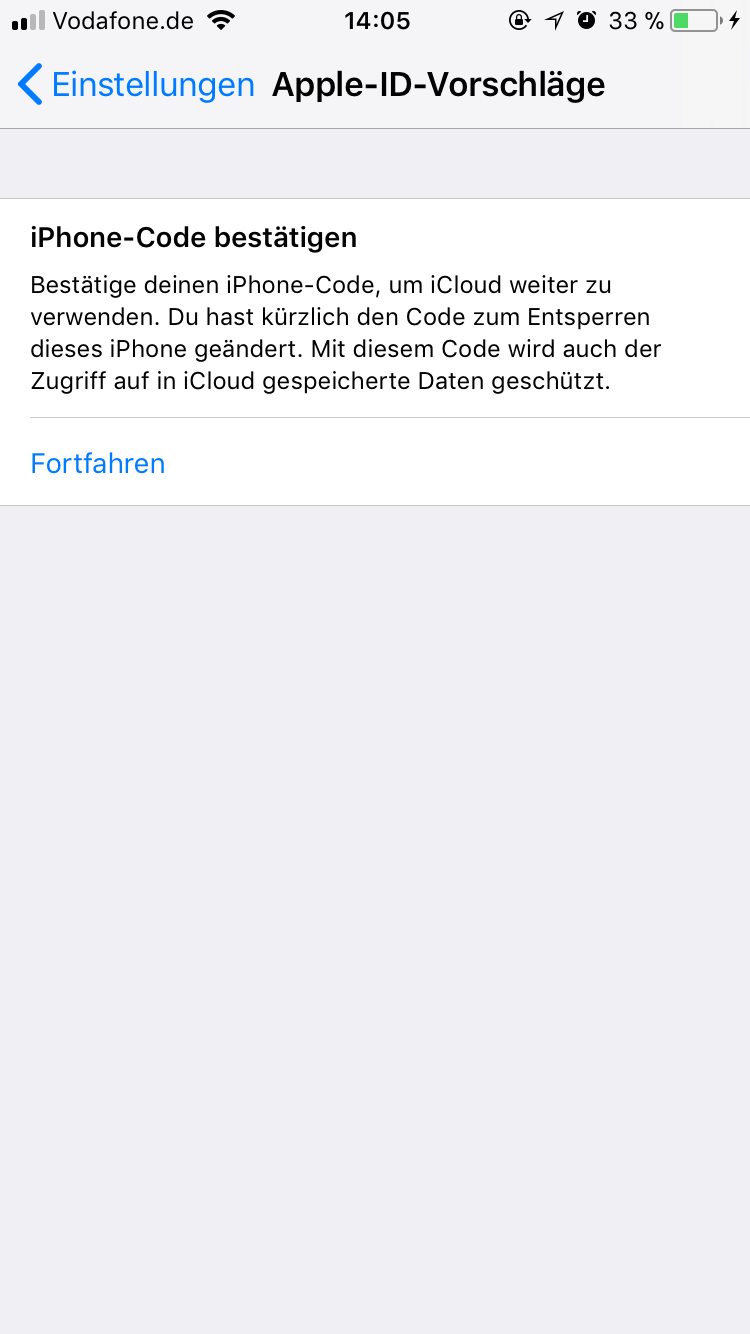This screenshot has width=750, height=1334.
Task: Tap Fortfahren to confirm iPhone code
Action: pyautogui.click(x=98, y=463)
